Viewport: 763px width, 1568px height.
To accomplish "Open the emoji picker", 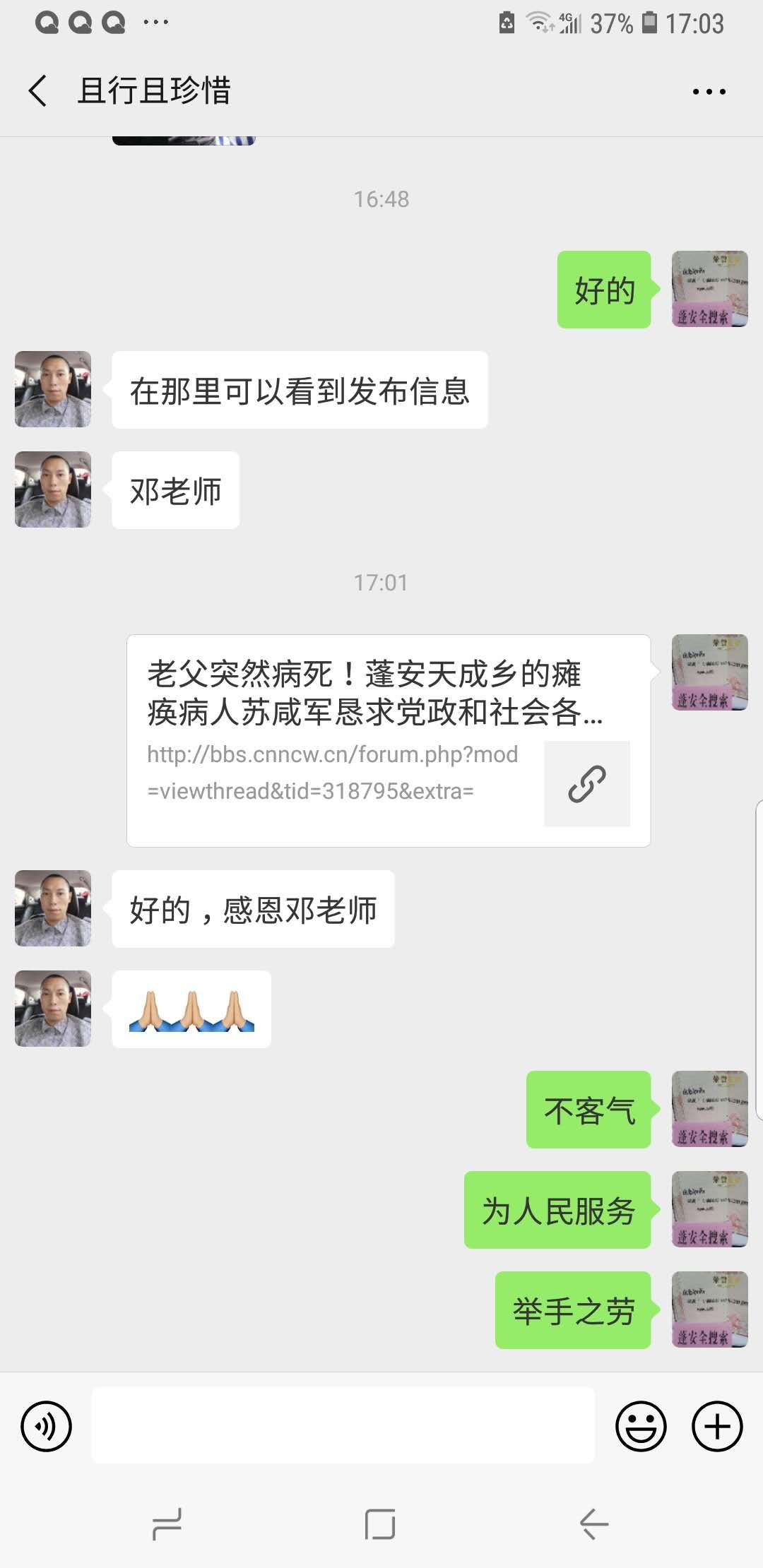I will (x=641, y=1426).
